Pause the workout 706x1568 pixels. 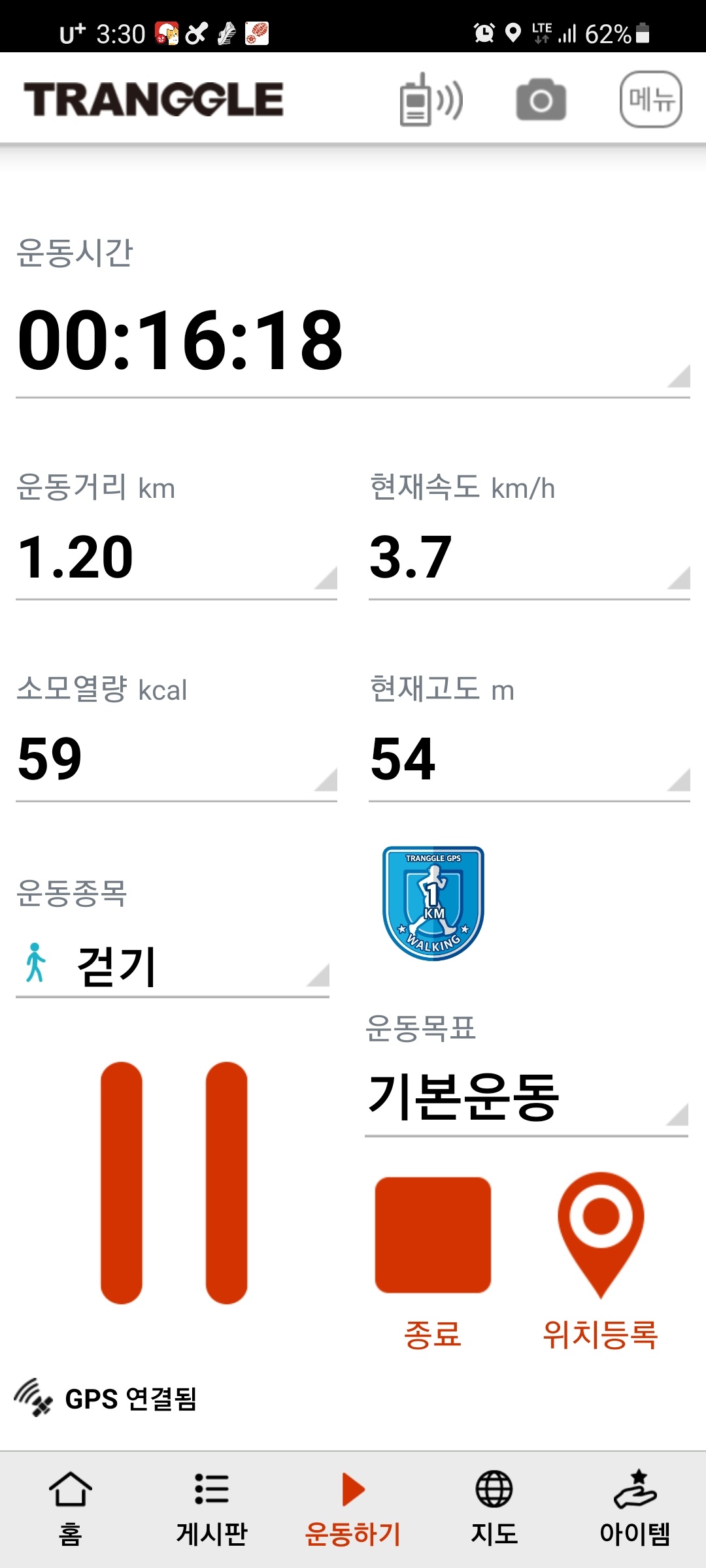[x=174, y=1183]
